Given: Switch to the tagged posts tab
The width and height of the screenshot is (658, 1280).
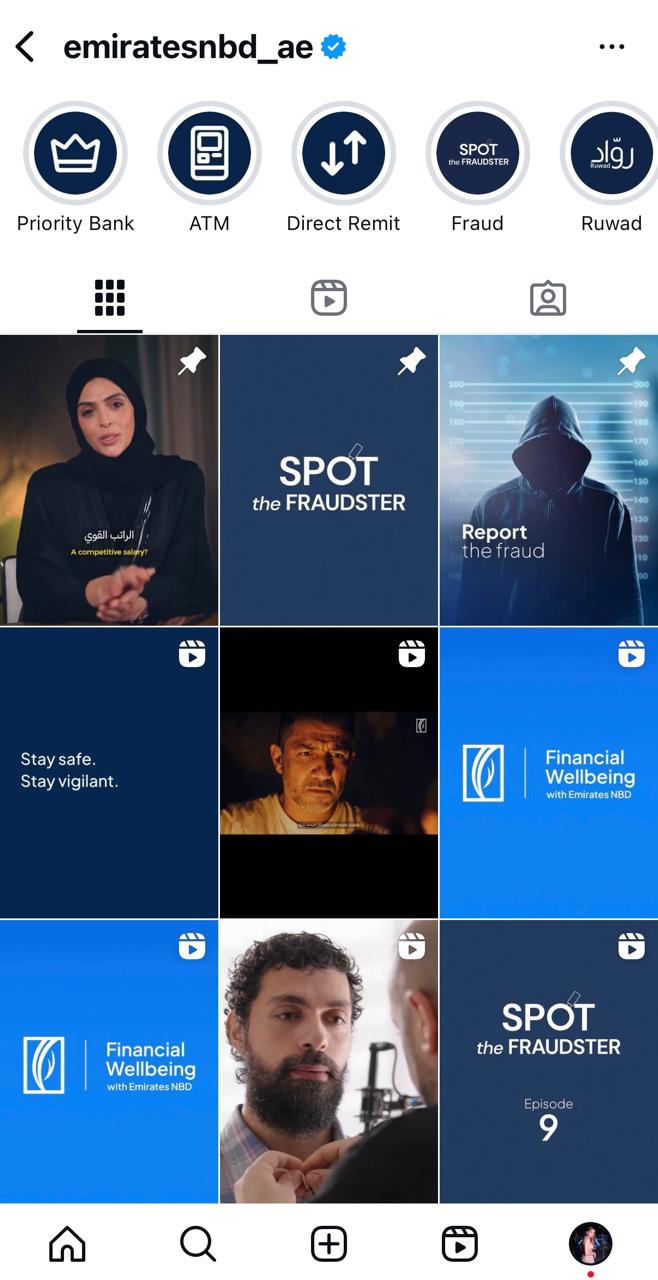Looking at the screenshot, I should [x=547, y=298].
